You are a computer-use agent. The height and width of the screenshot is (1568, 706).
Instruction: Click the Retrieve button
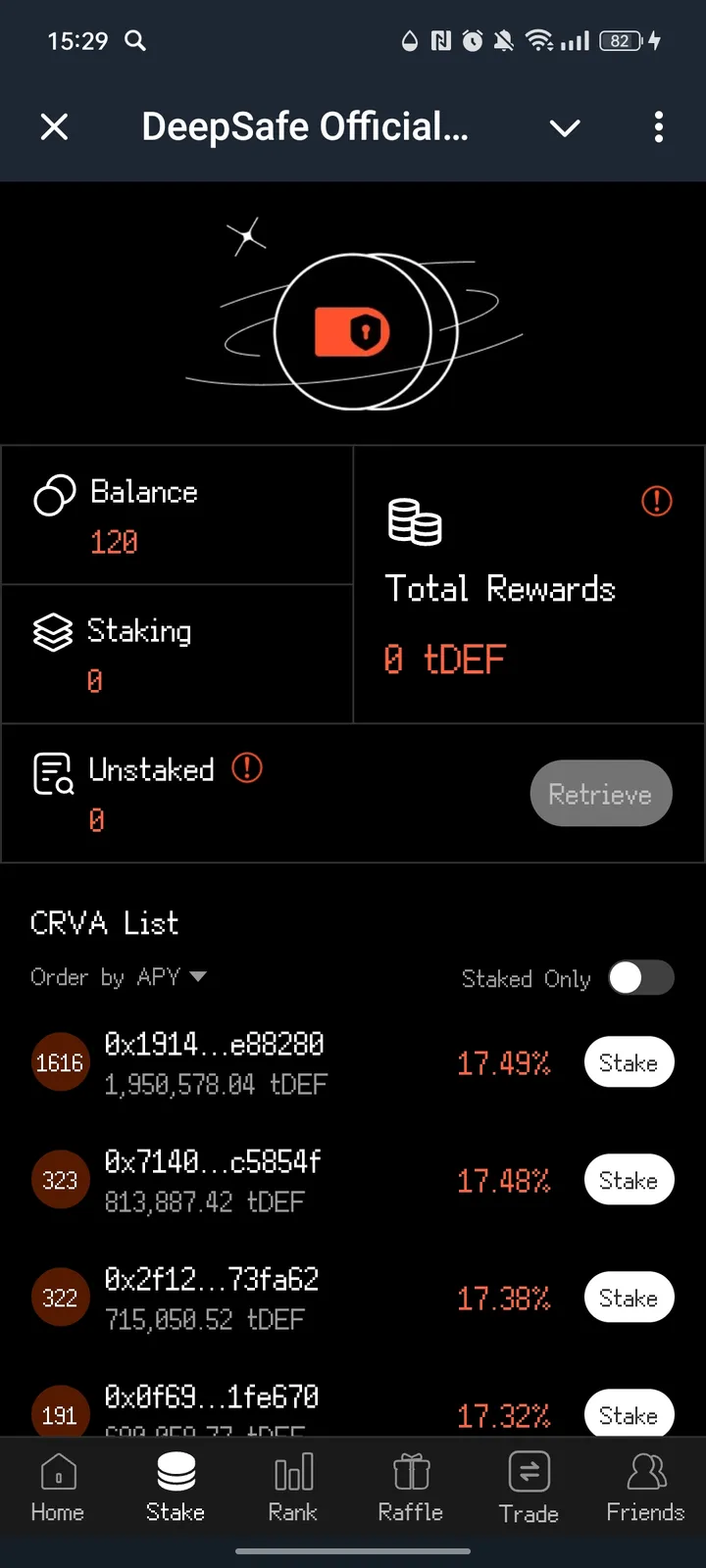(601, 794)
